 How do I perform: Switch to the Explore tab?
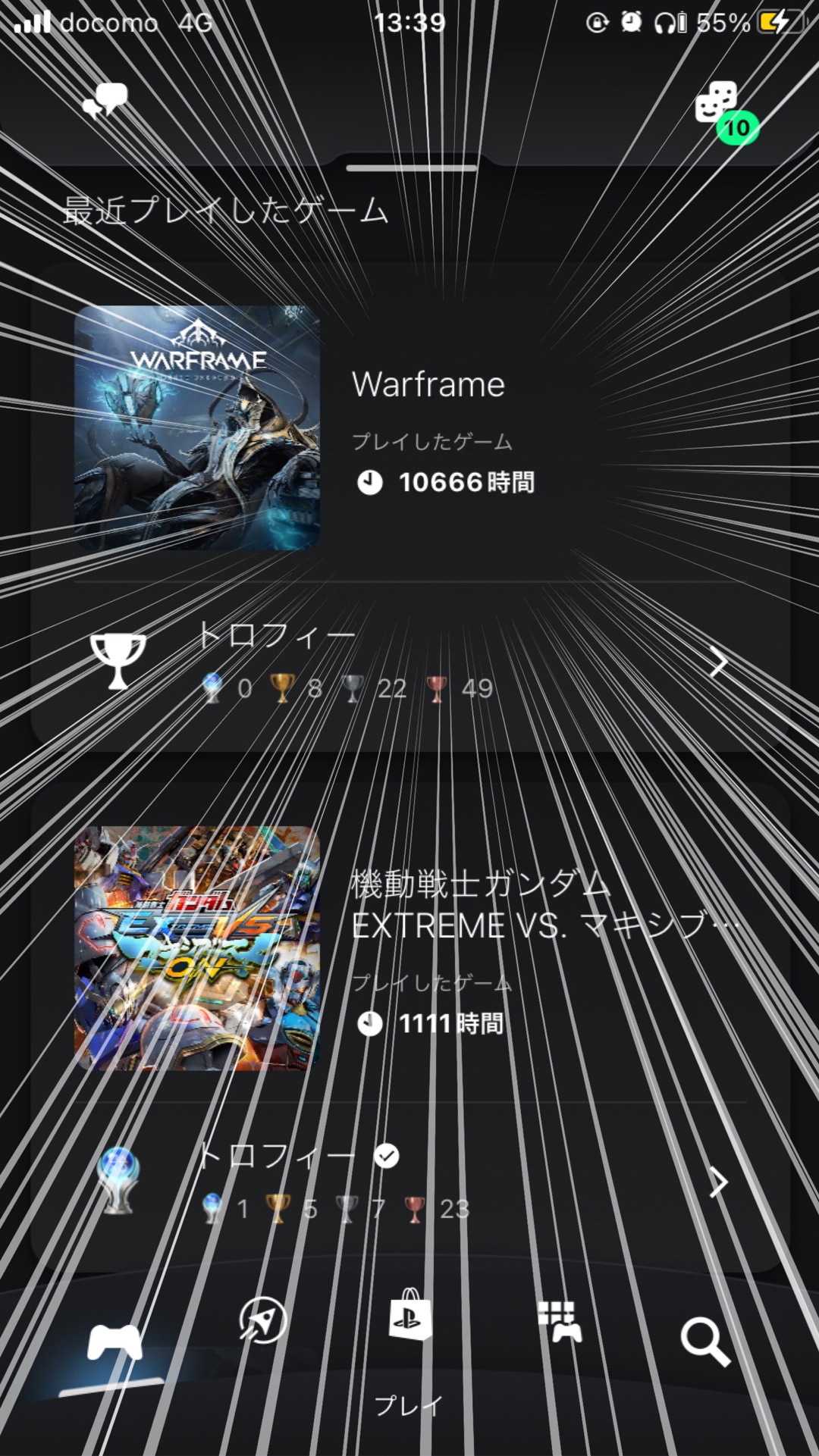pos(262,1320)
